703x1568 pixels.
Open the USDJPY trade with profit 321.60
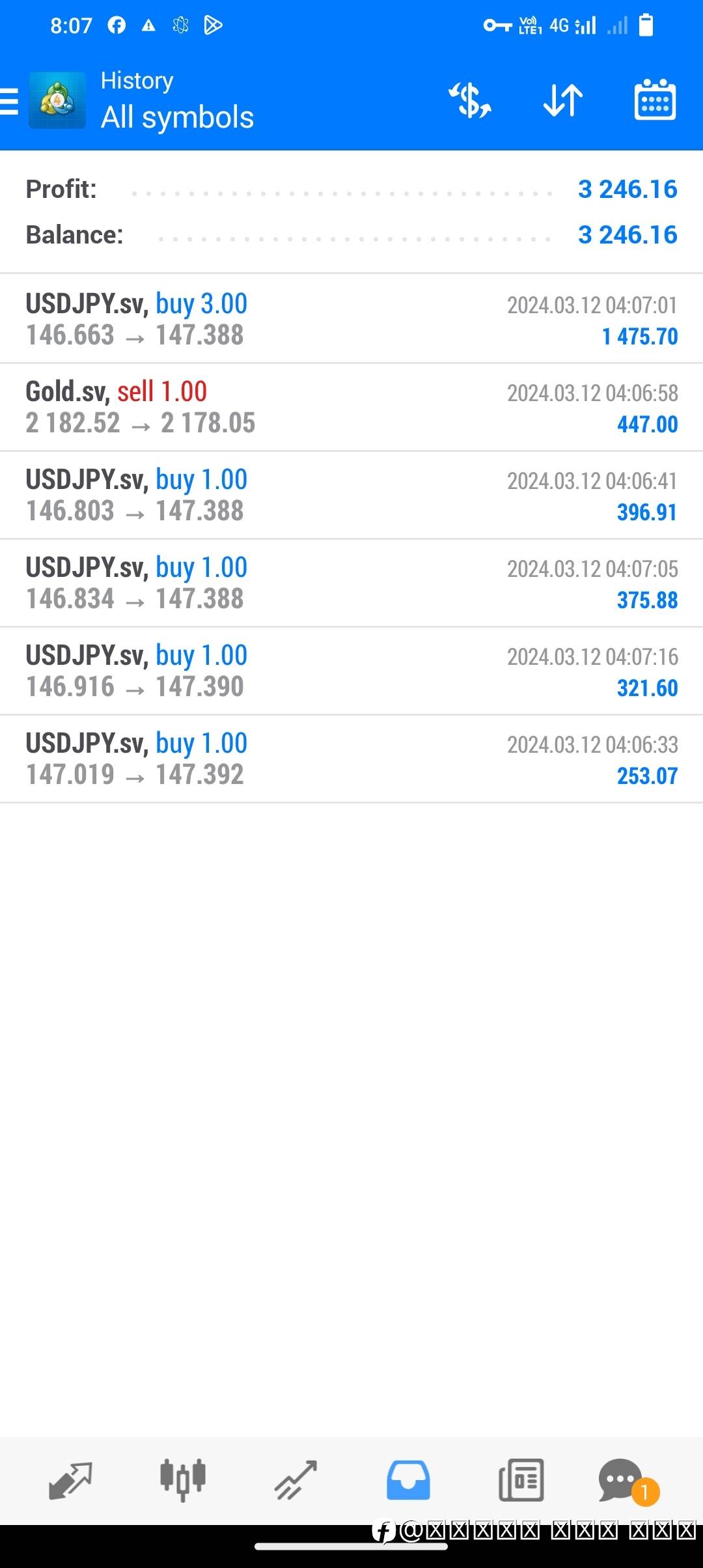(351, 671)
